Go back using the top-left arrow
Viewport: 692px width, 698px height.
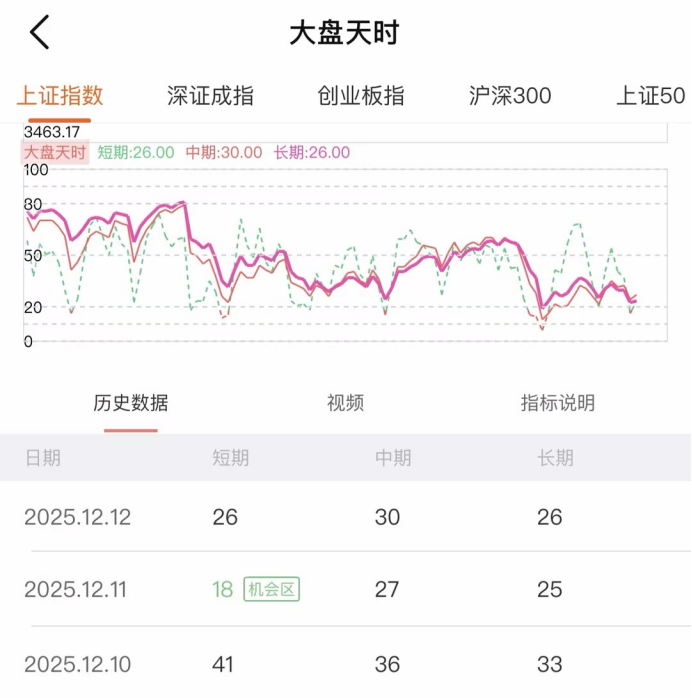click(40, 33)
